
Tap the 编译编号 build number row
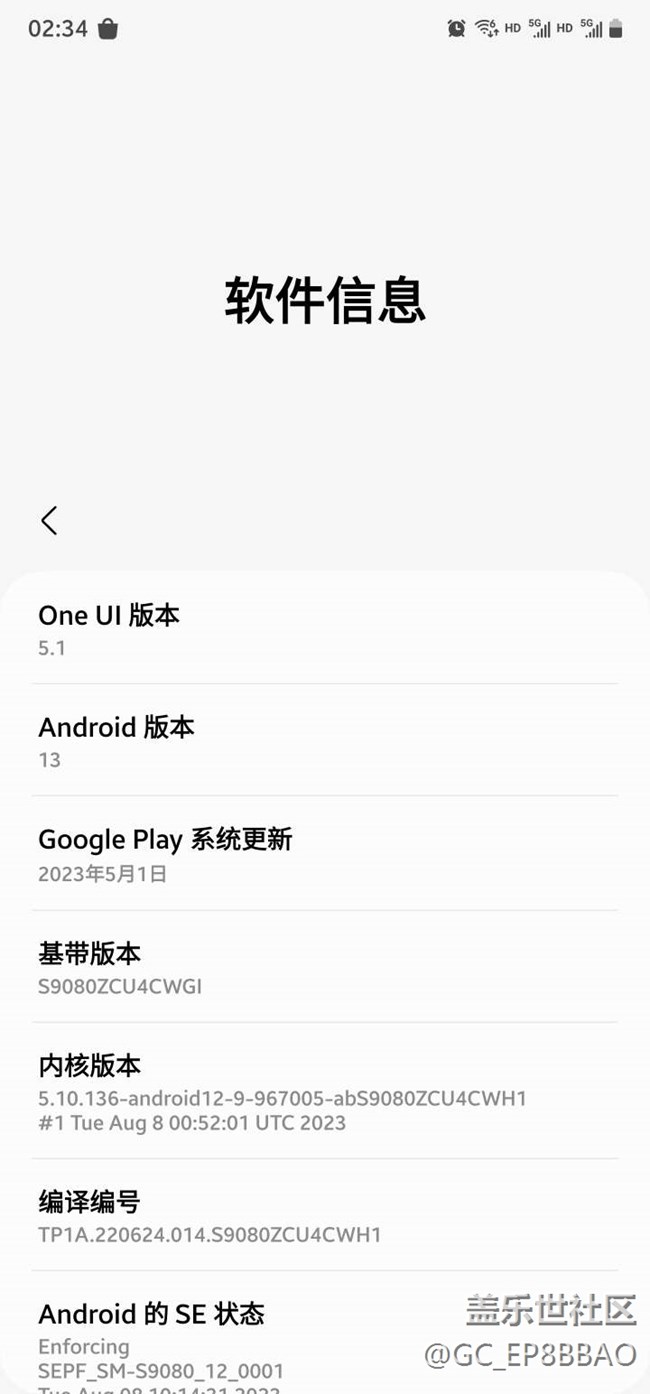(325, 1215)
